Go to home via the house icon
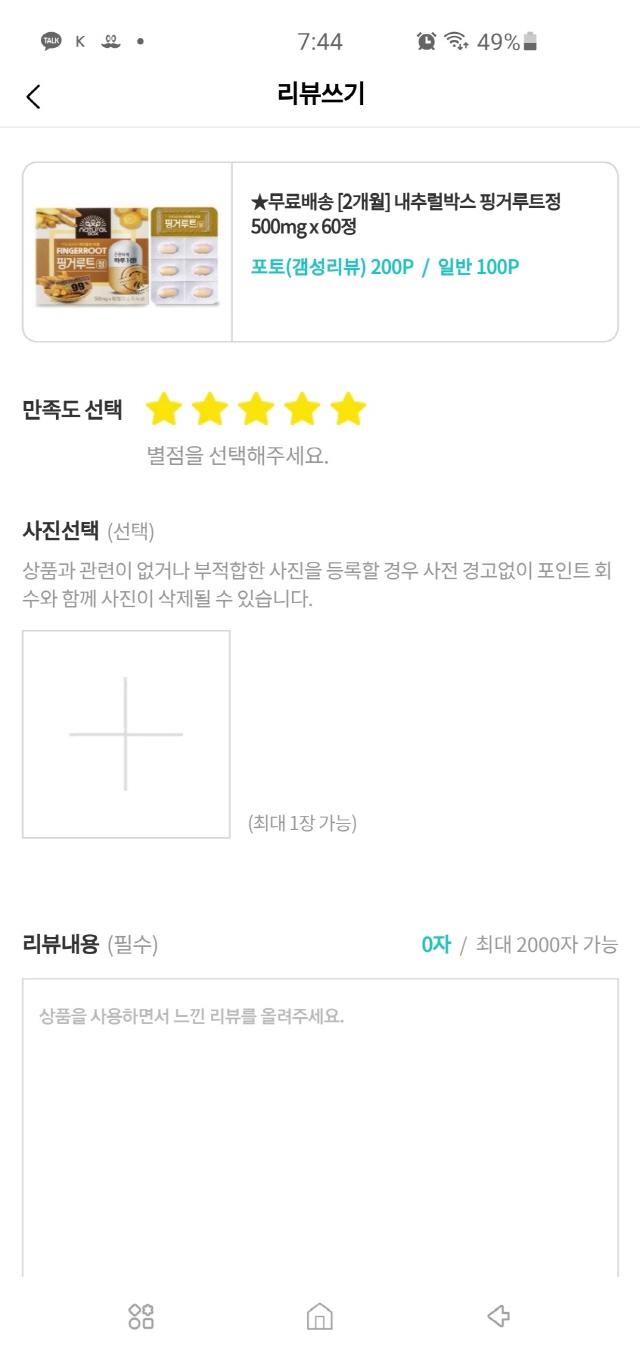The width and height of the screenshot is (640, 1351). [319, 1316]
